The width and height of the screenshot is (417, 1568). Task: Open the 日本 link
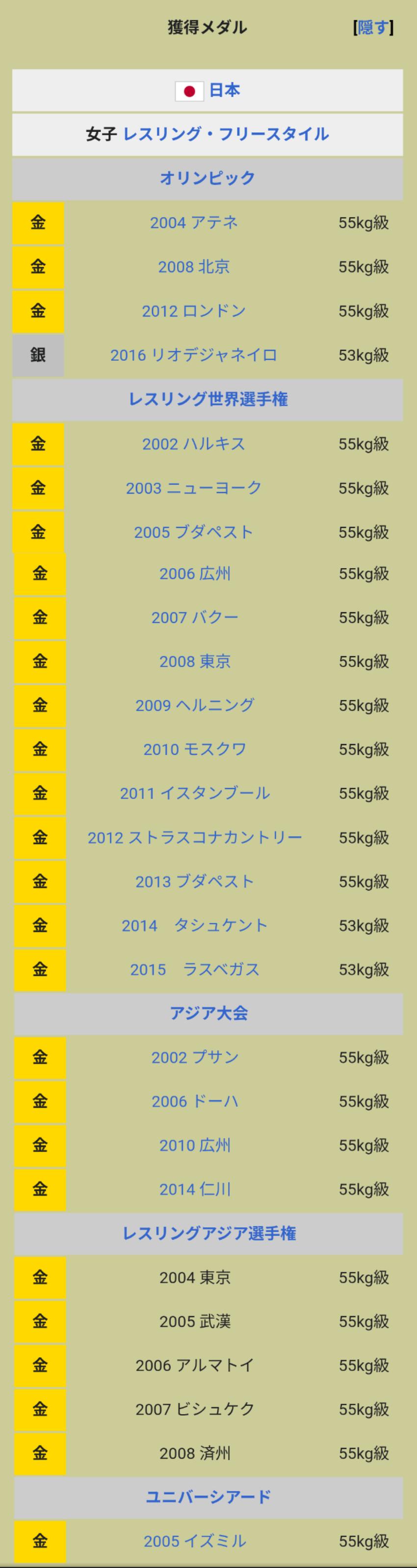point(224,91)
